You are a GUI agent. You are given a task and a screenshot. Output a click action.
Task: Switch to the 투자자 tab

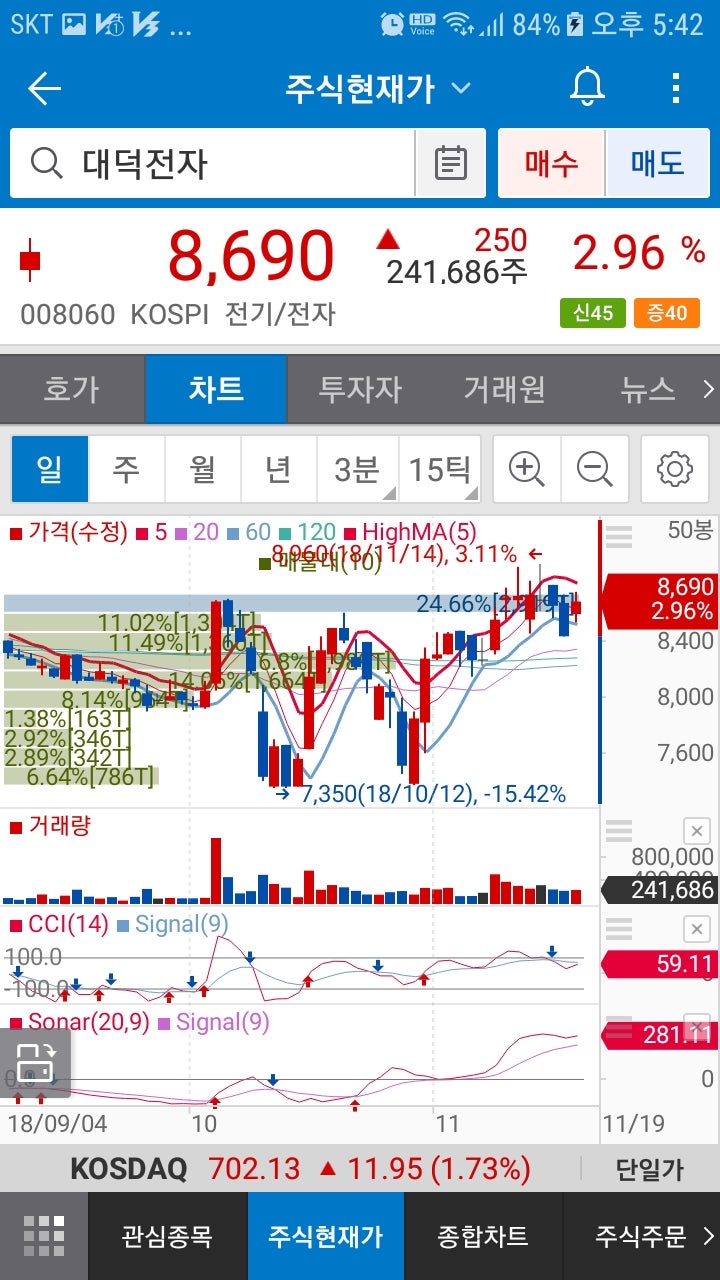pos(360,390)
